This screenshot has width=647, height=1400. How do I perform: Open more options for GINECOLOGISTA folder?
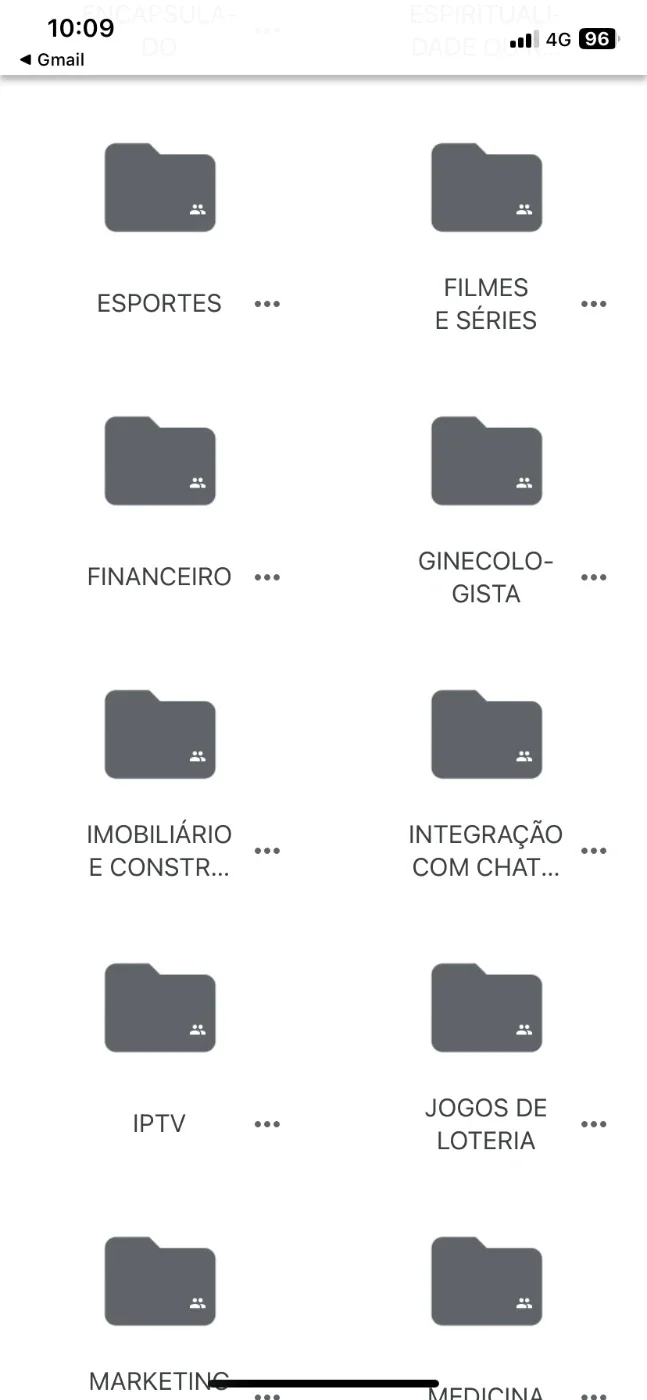(x=593, y=577)
